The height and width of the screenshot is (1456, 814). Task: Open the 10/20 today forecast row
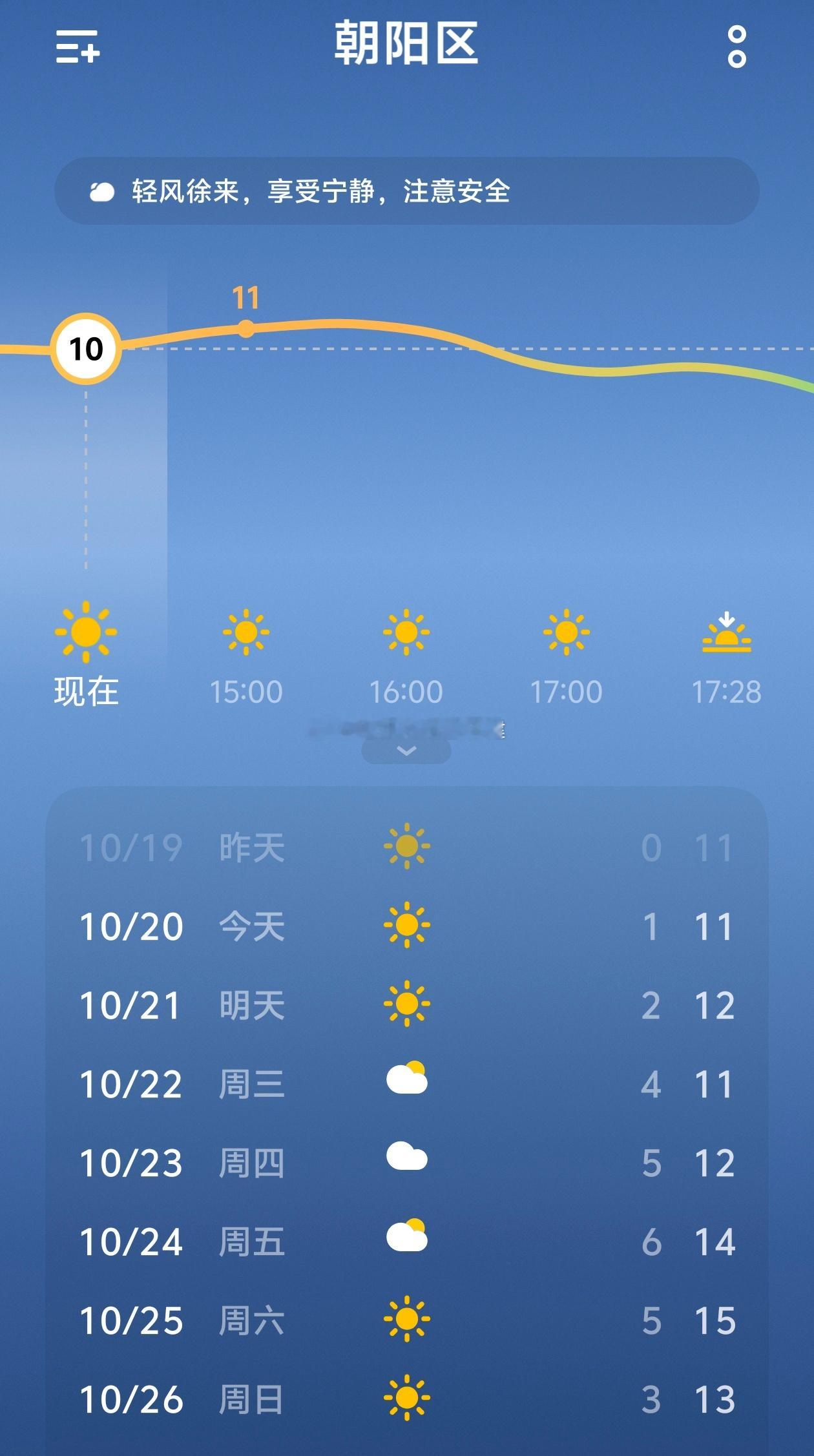pos(407,926)
